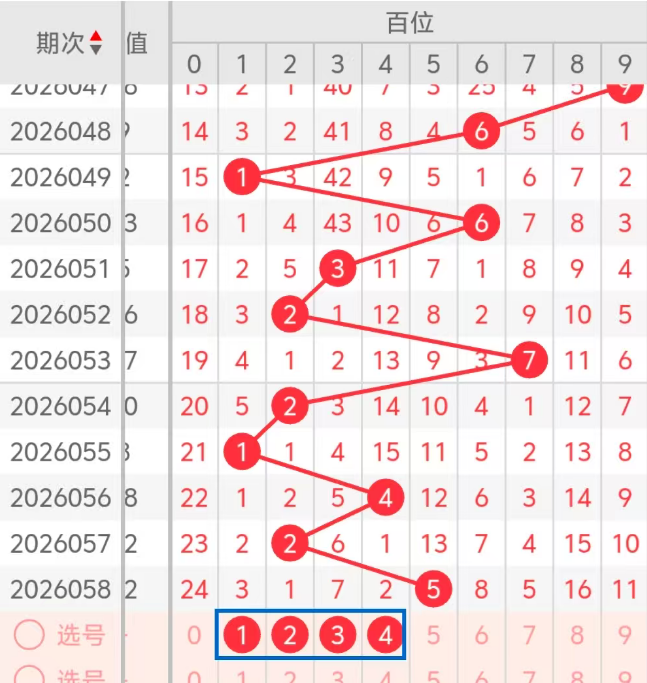The height and width of the screenshot is (683, 647).
Task: Deselect number 4 in the first 选号 row
Action: 385,635
